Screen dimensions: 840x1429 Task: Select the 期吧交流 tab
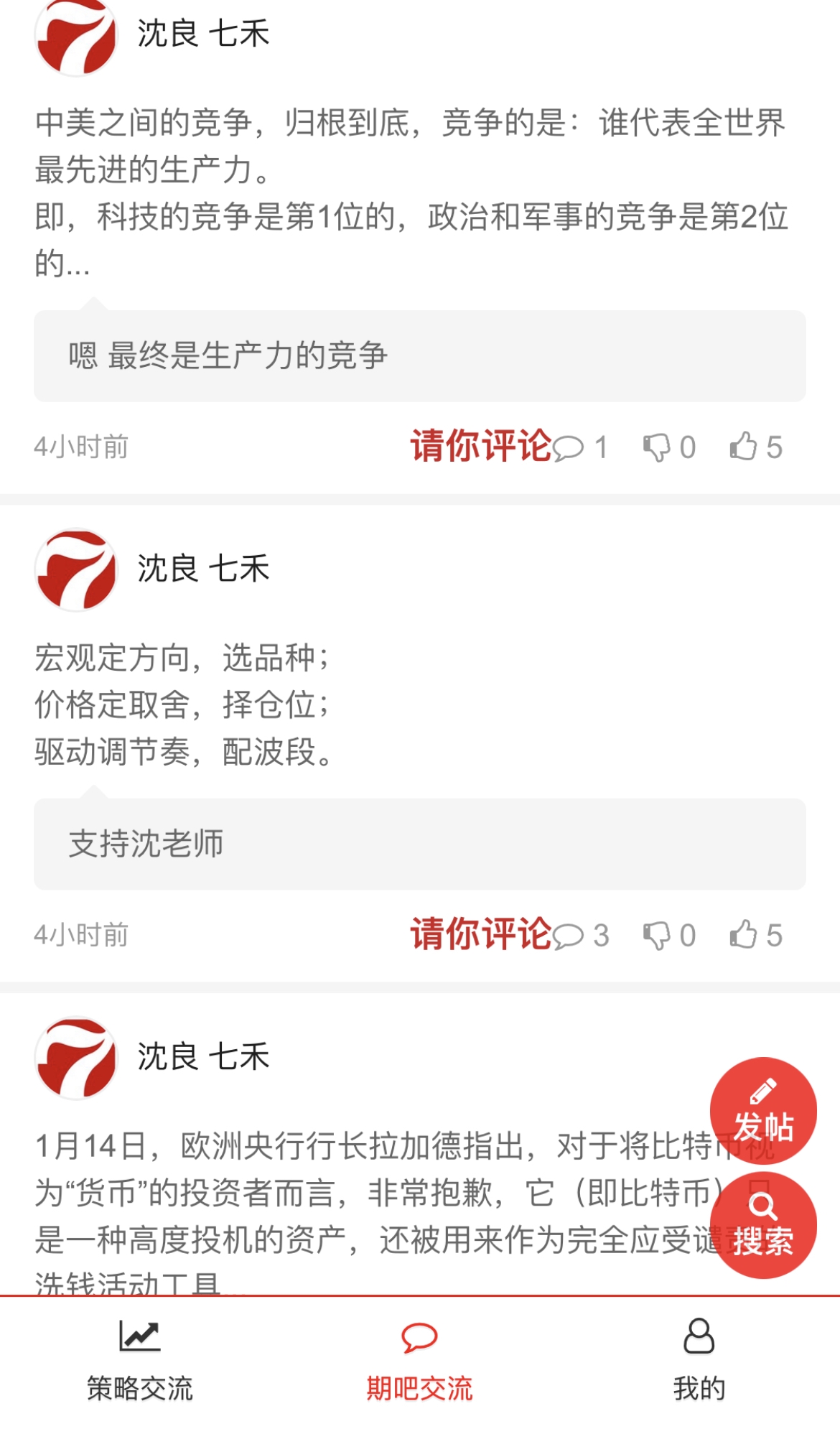[420, 1361]
